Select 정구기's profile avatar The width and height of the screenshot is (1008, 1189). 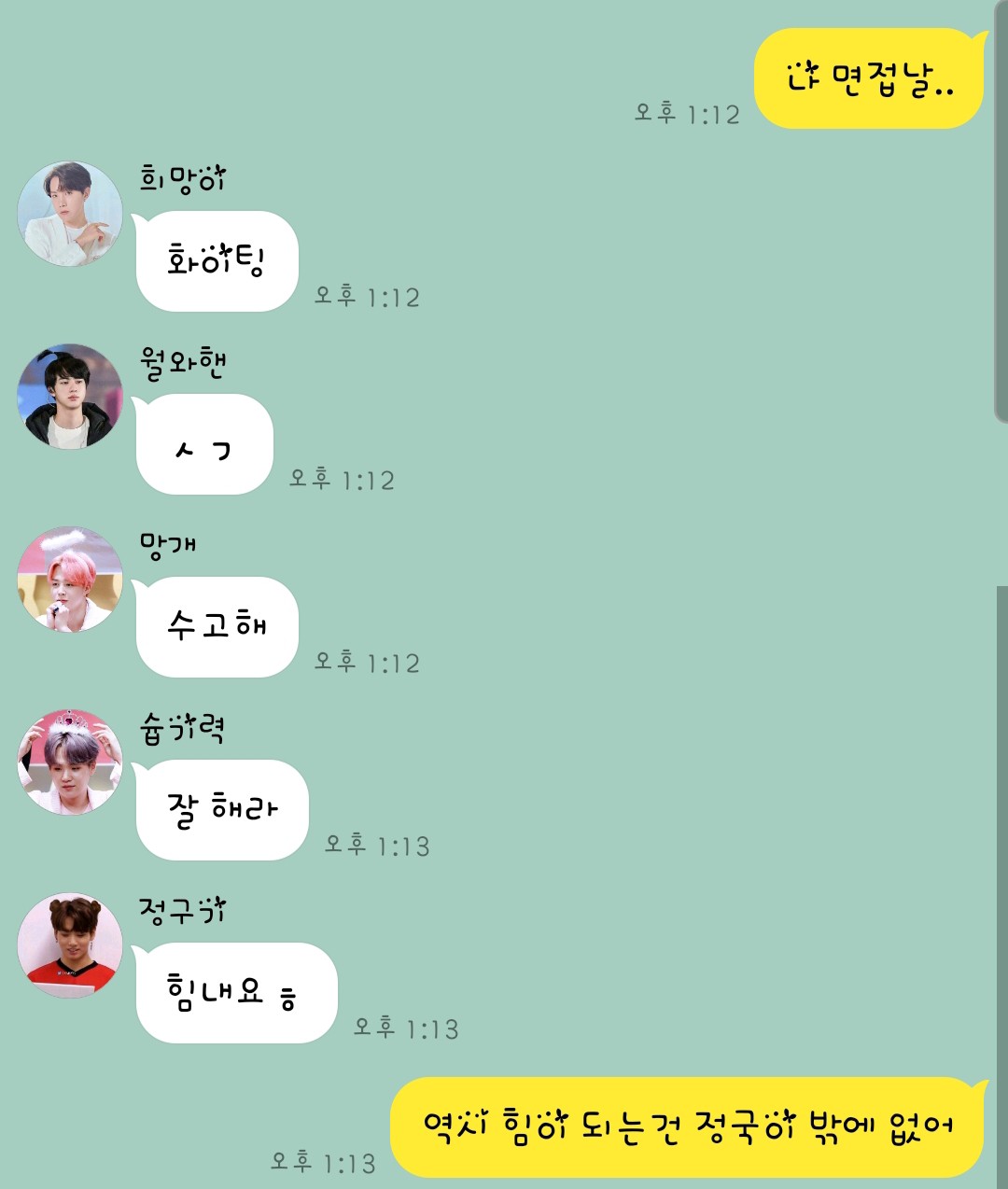coord(70,945)
